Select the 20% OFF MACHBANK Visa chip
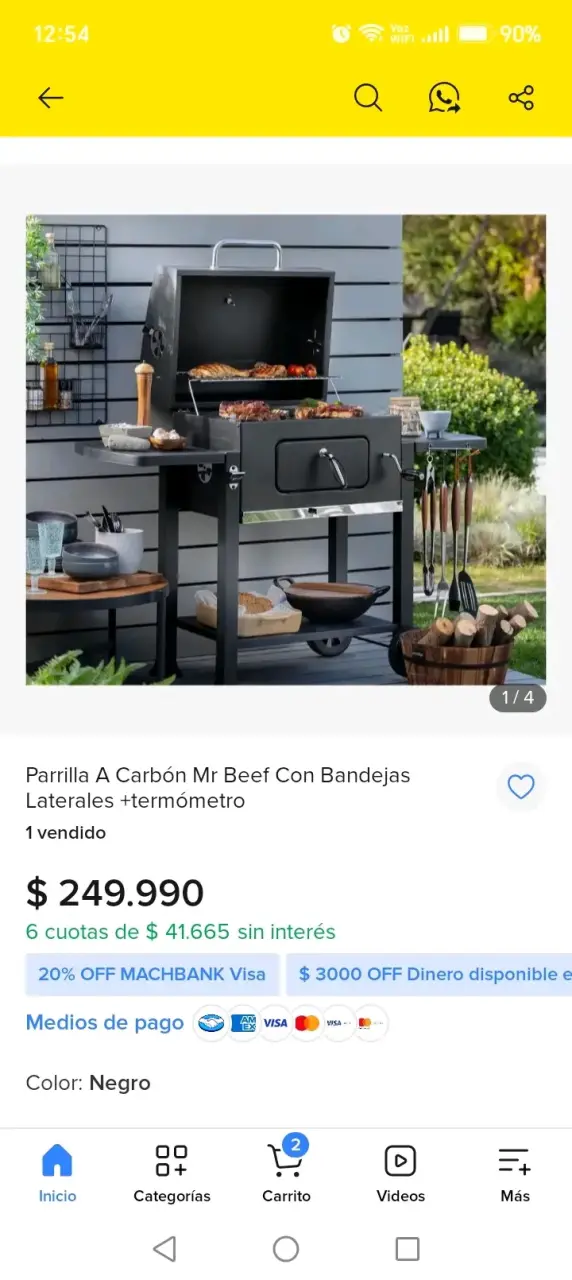Viewport: 572px width, 1280px height. (x=152, y=974)
